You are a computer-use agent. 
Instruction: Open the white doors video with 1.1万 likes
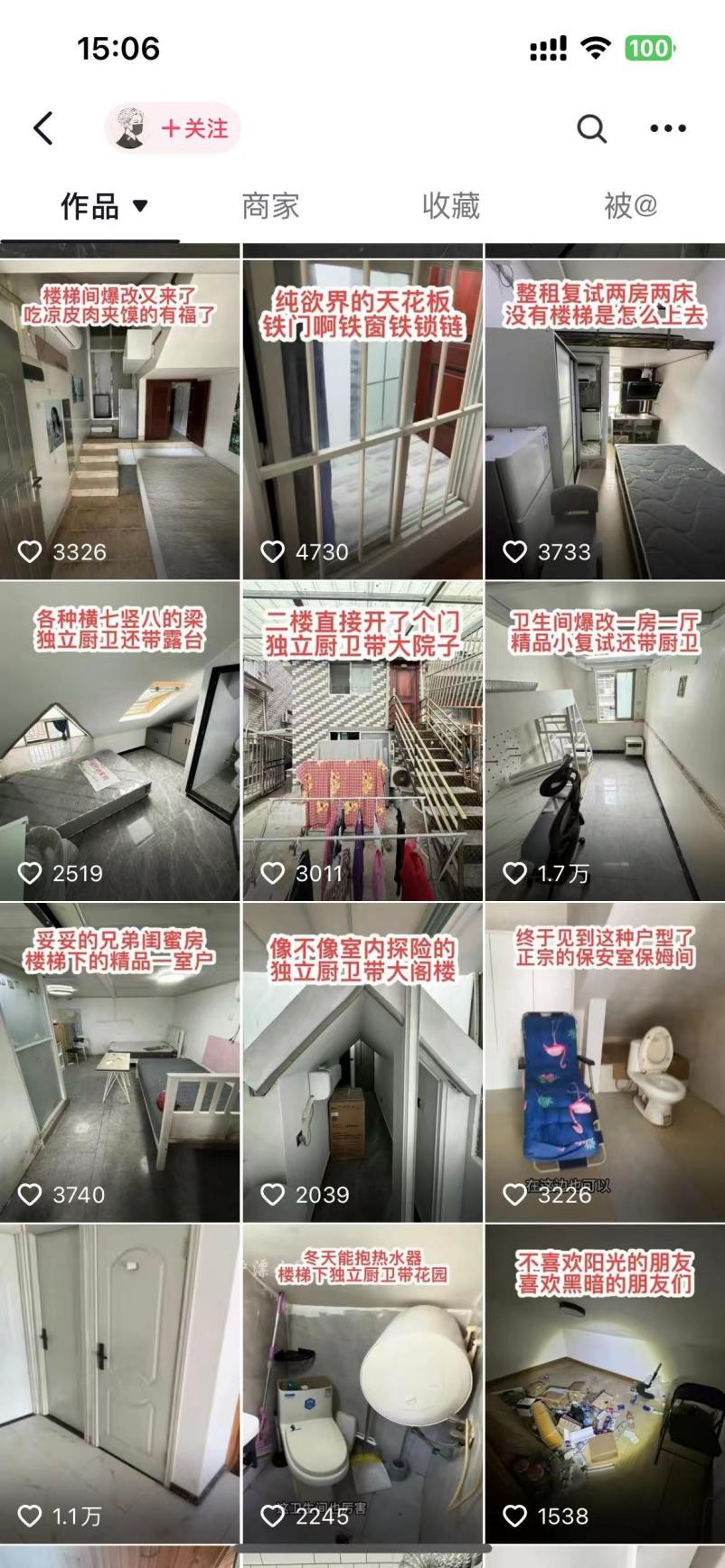coord(119,1383)
